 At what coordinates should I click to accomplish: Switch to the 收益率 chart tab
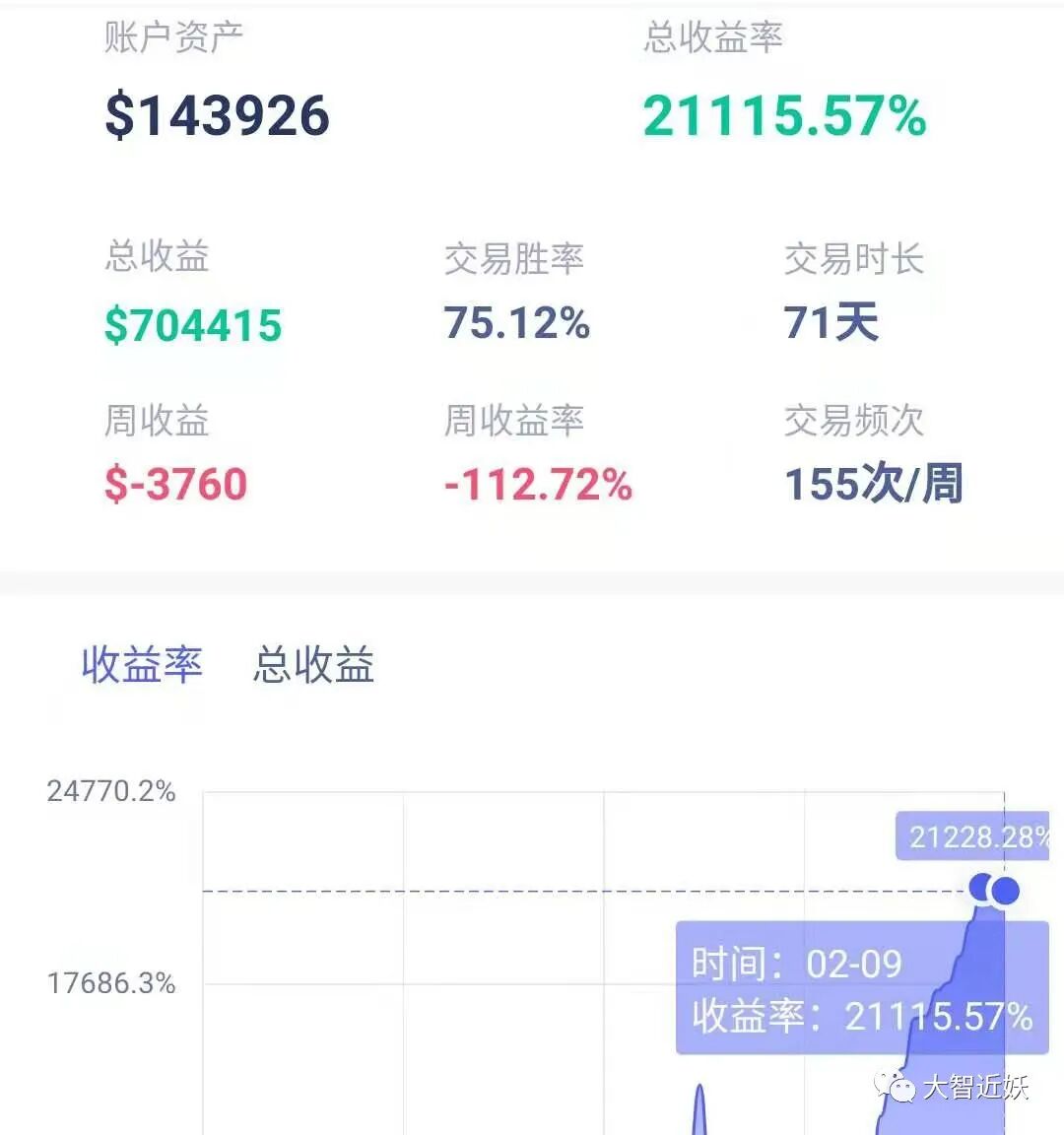click(x=142, y=664)
